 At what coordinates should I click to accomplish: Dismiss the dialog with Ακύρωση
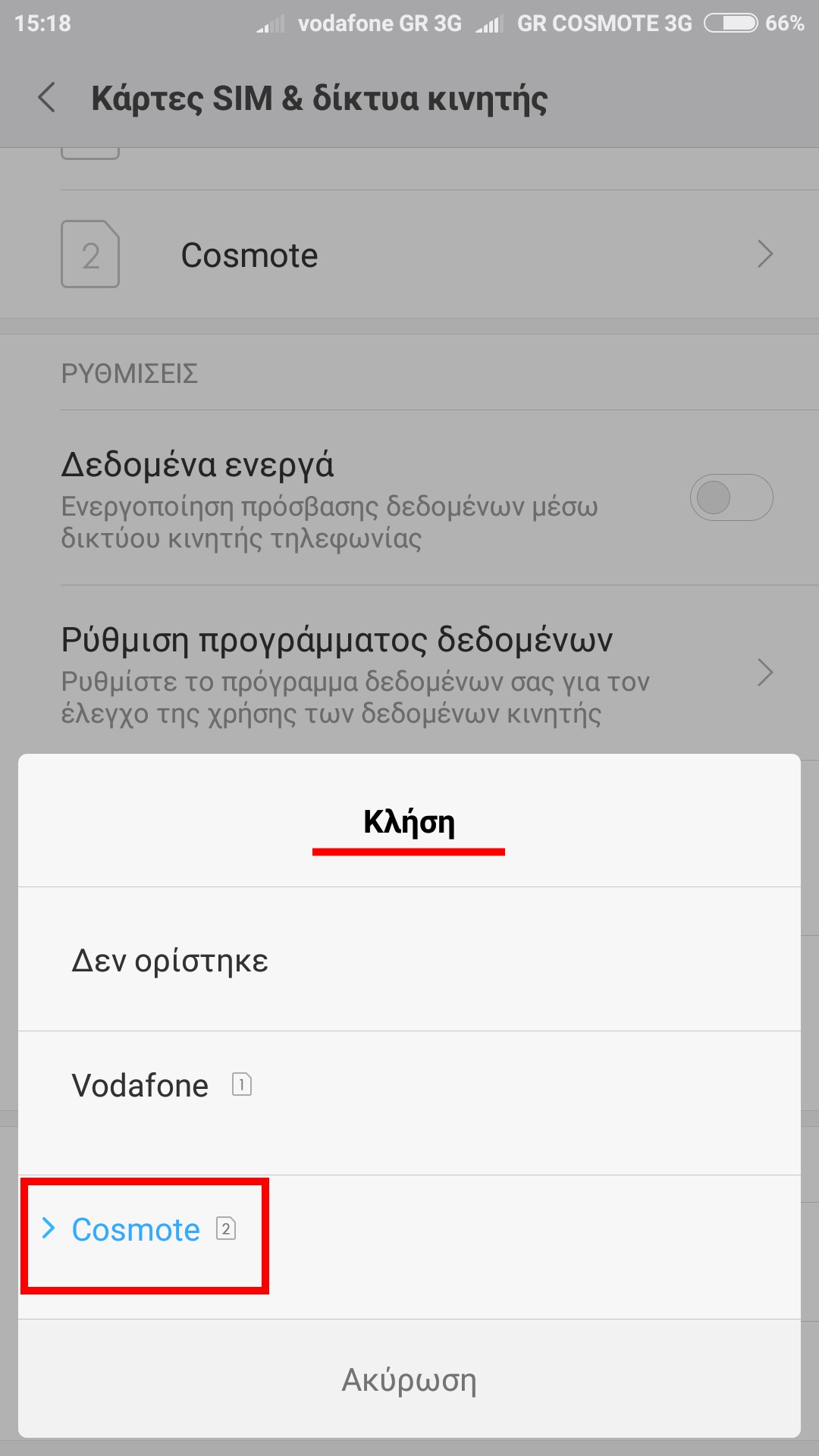point(409,1379)
